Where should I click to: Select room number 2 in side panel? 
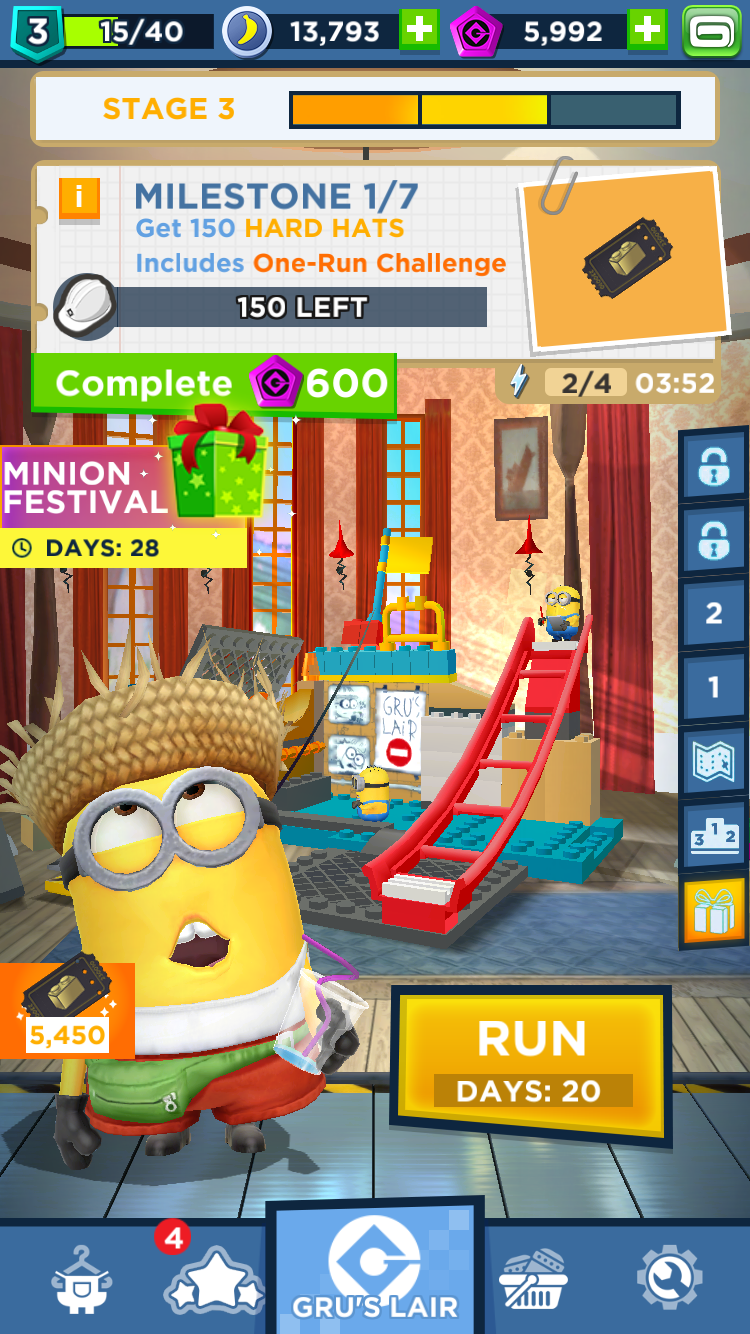(714, 613)
